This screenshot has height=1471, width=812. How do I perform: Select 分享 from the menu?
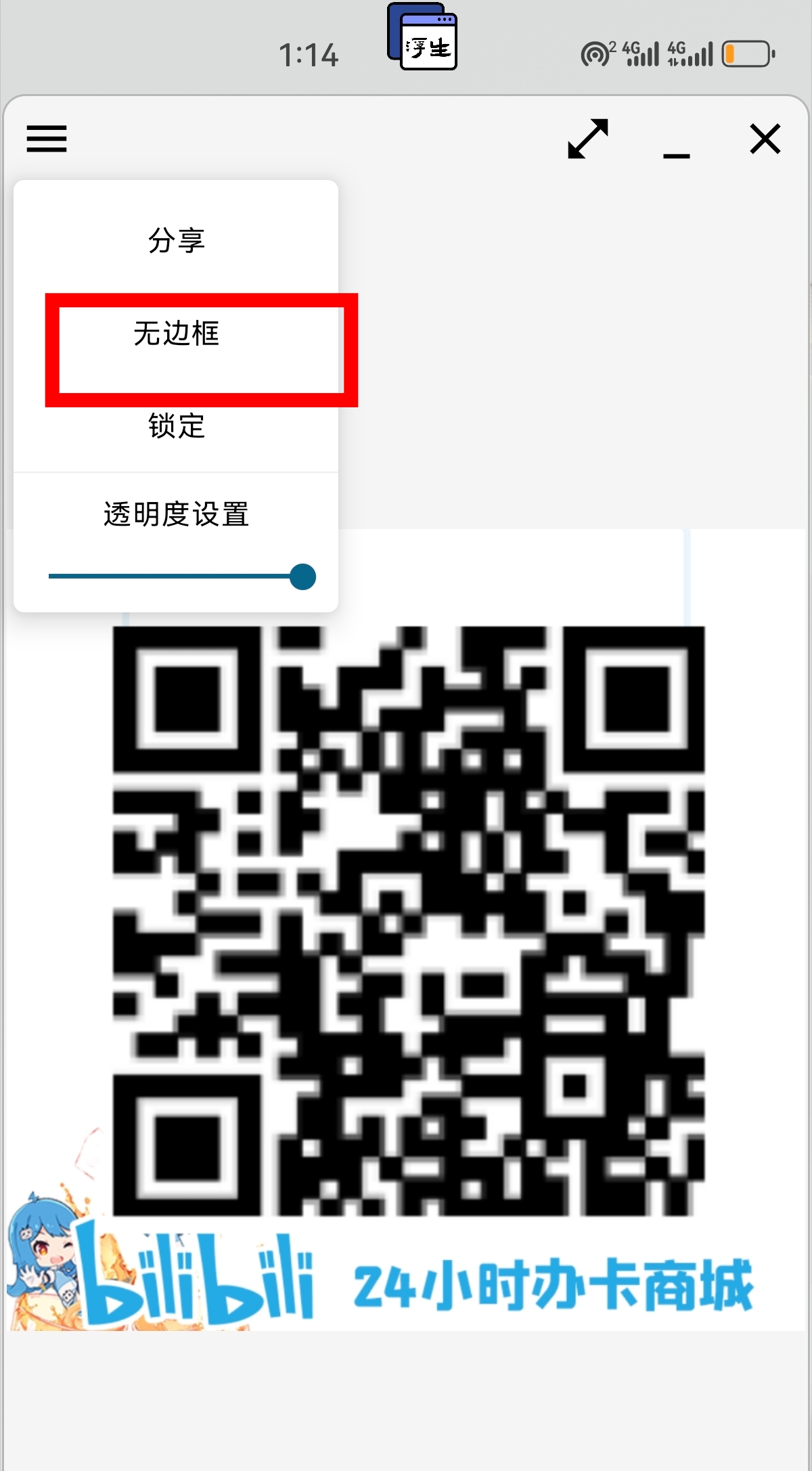coord(176,240)
